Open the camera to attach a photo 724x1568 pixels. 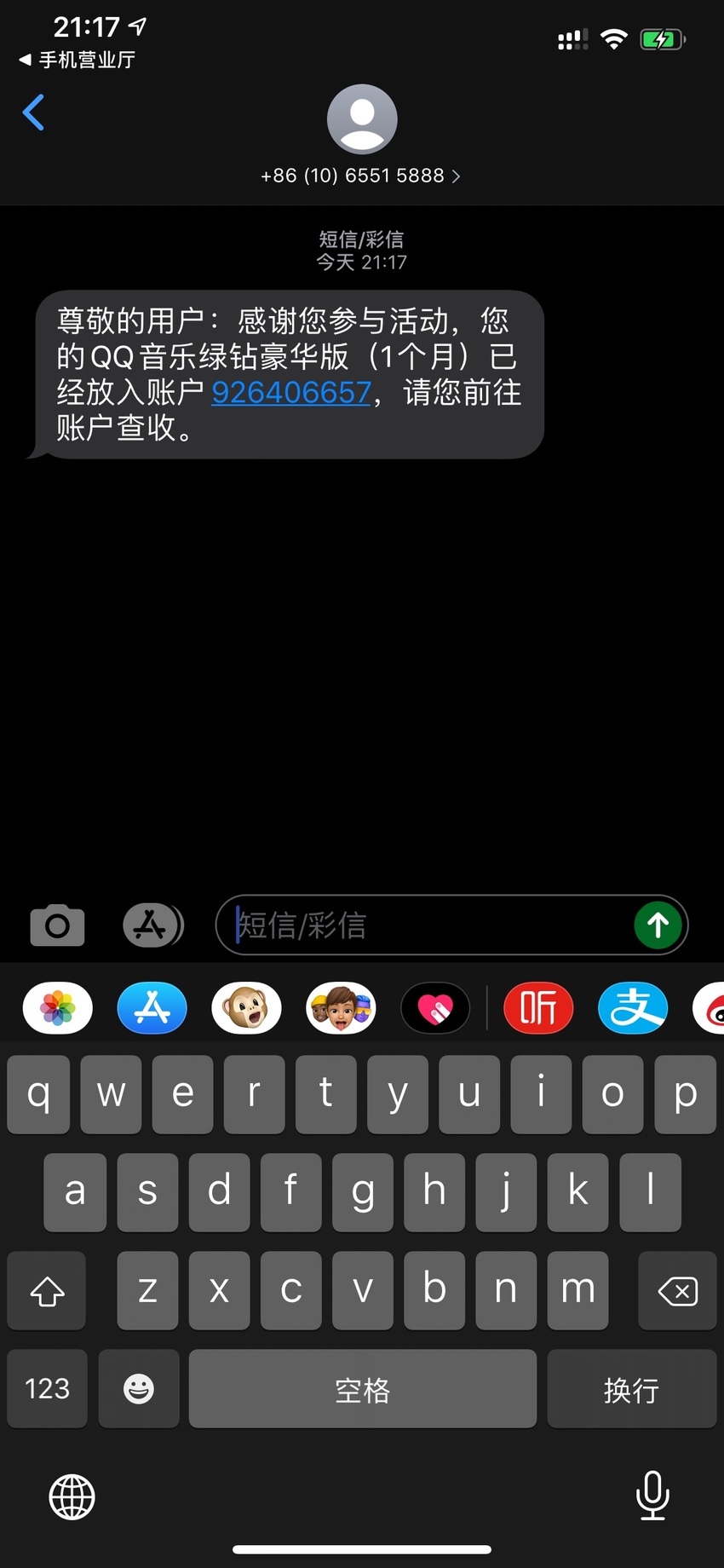click(x=57, y=925)
